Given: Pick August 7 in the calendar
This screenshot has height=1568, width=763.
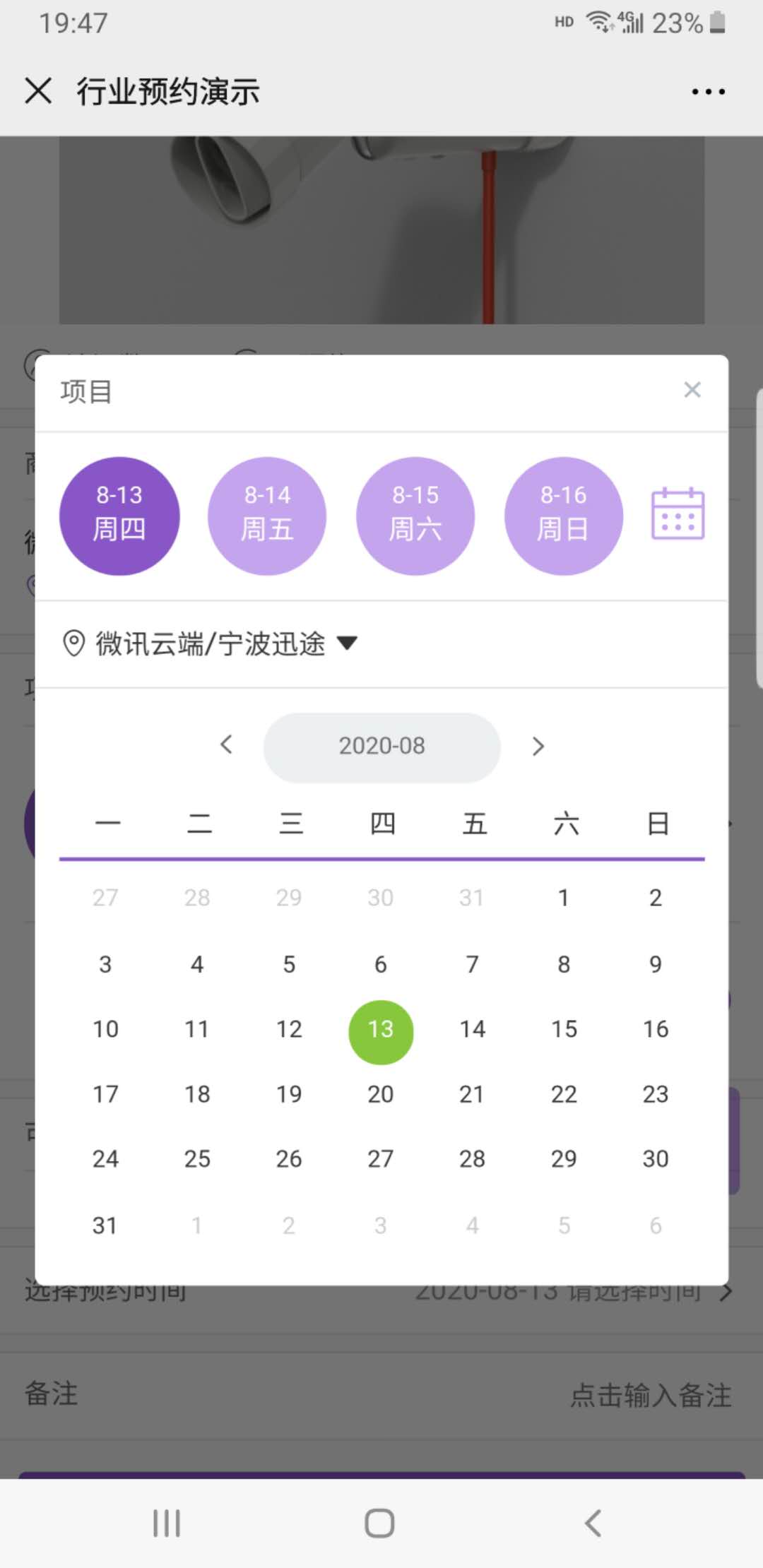Looking at the screenshot, I should tap(472, 964).
